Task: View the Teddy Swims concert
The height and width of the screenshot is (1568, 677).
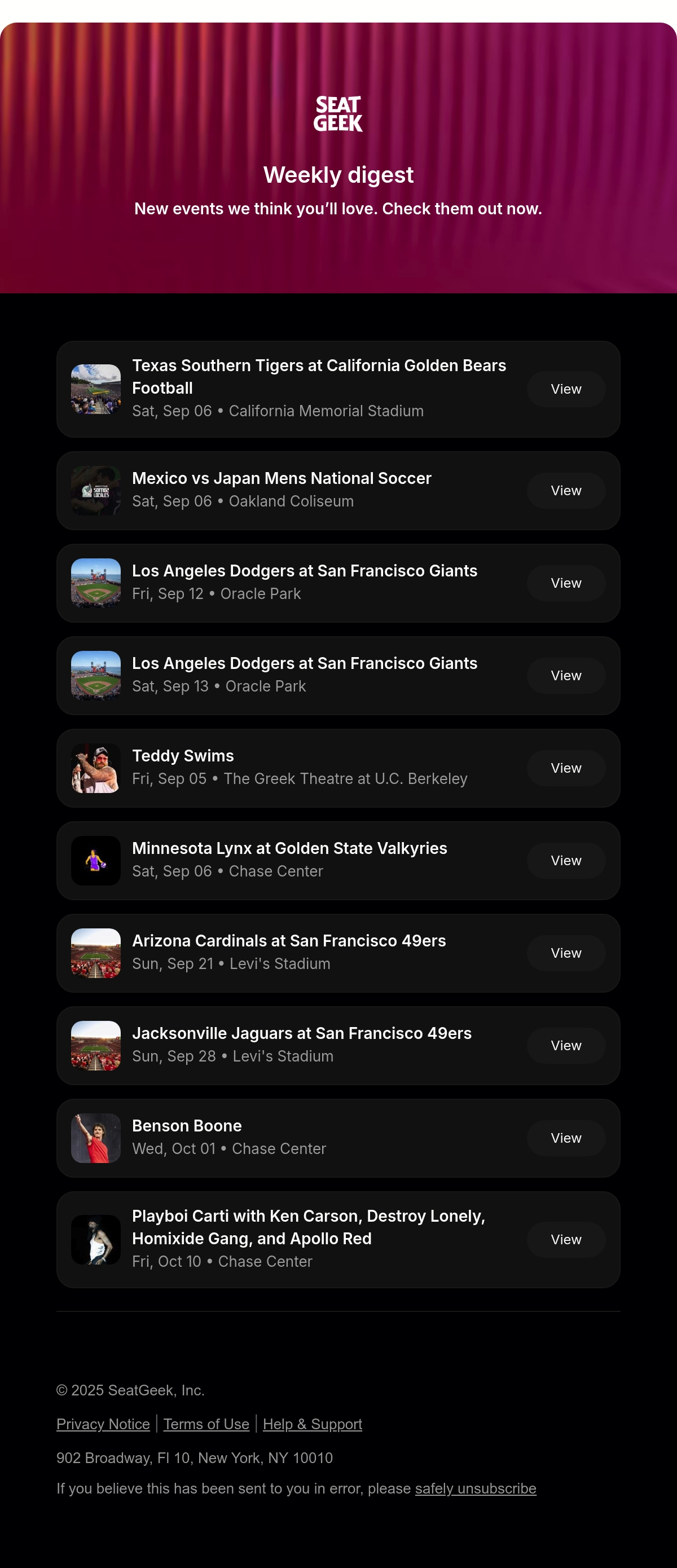Action: tap(566, 768)
